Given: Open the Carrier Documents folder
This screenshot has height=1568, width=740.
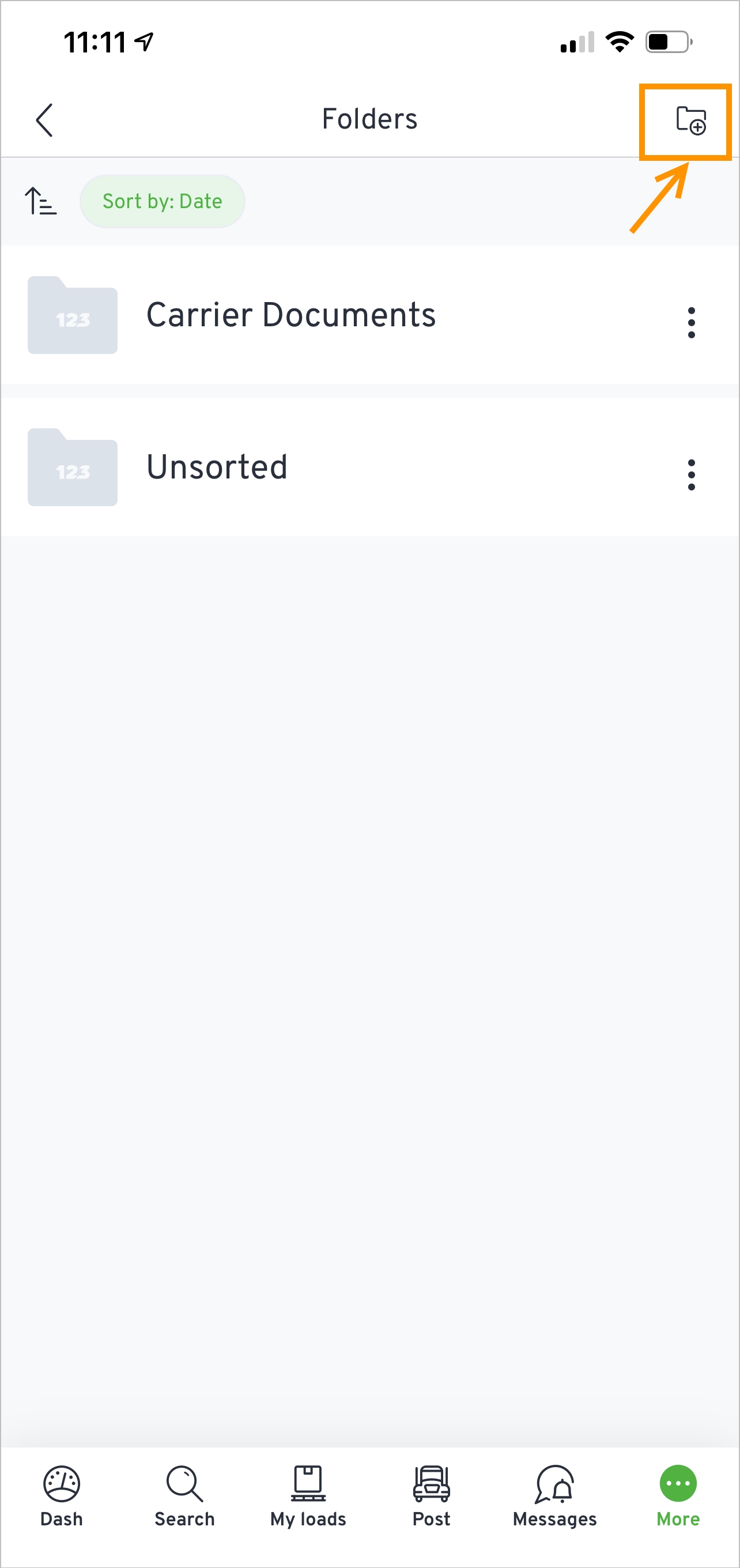Looking at the screenshot, I should [x=370, y=315].
